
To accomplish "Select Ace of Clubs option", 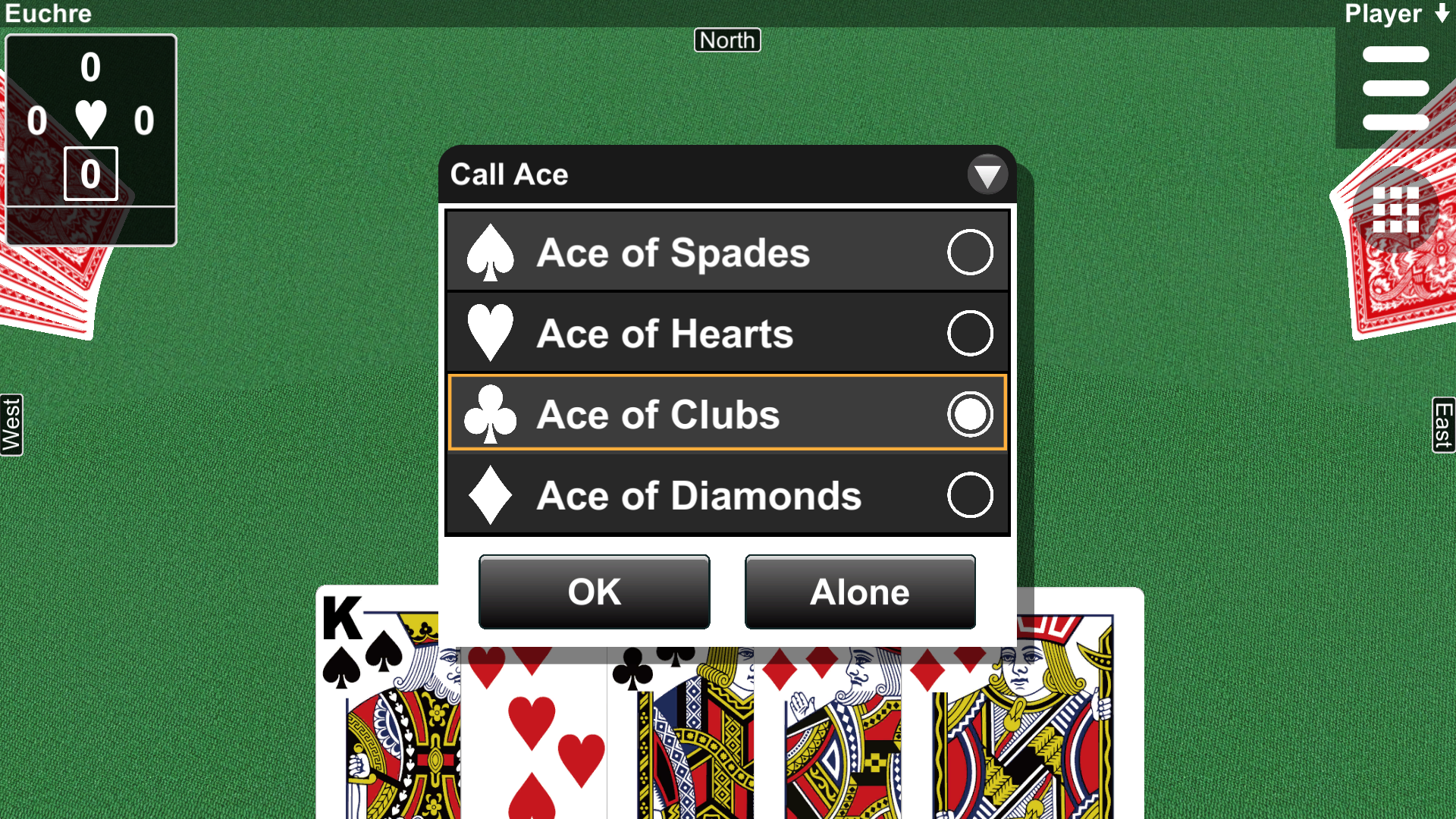I will coord(726,414).
